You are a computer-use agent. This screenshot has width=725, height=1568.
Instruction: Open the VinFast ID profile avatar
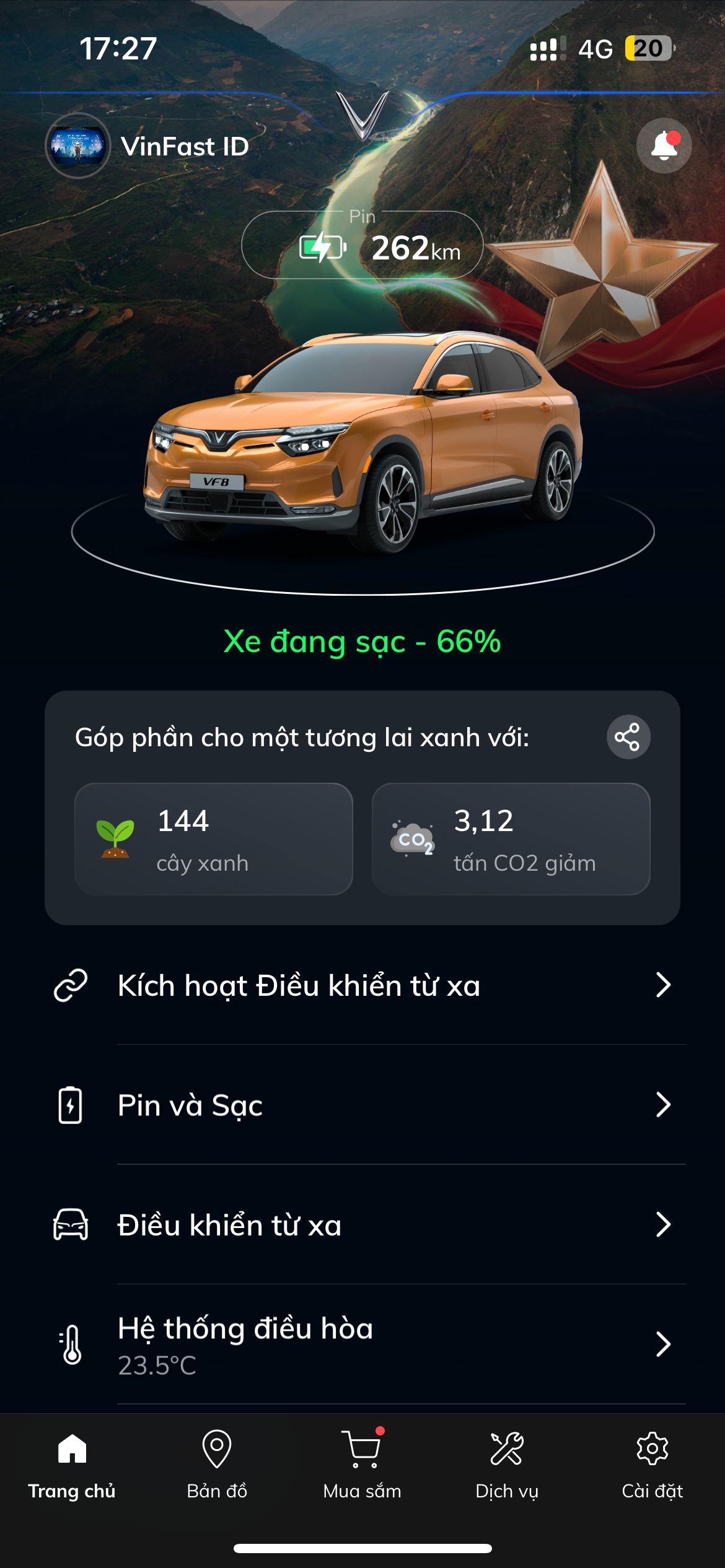tap(78, 146)
